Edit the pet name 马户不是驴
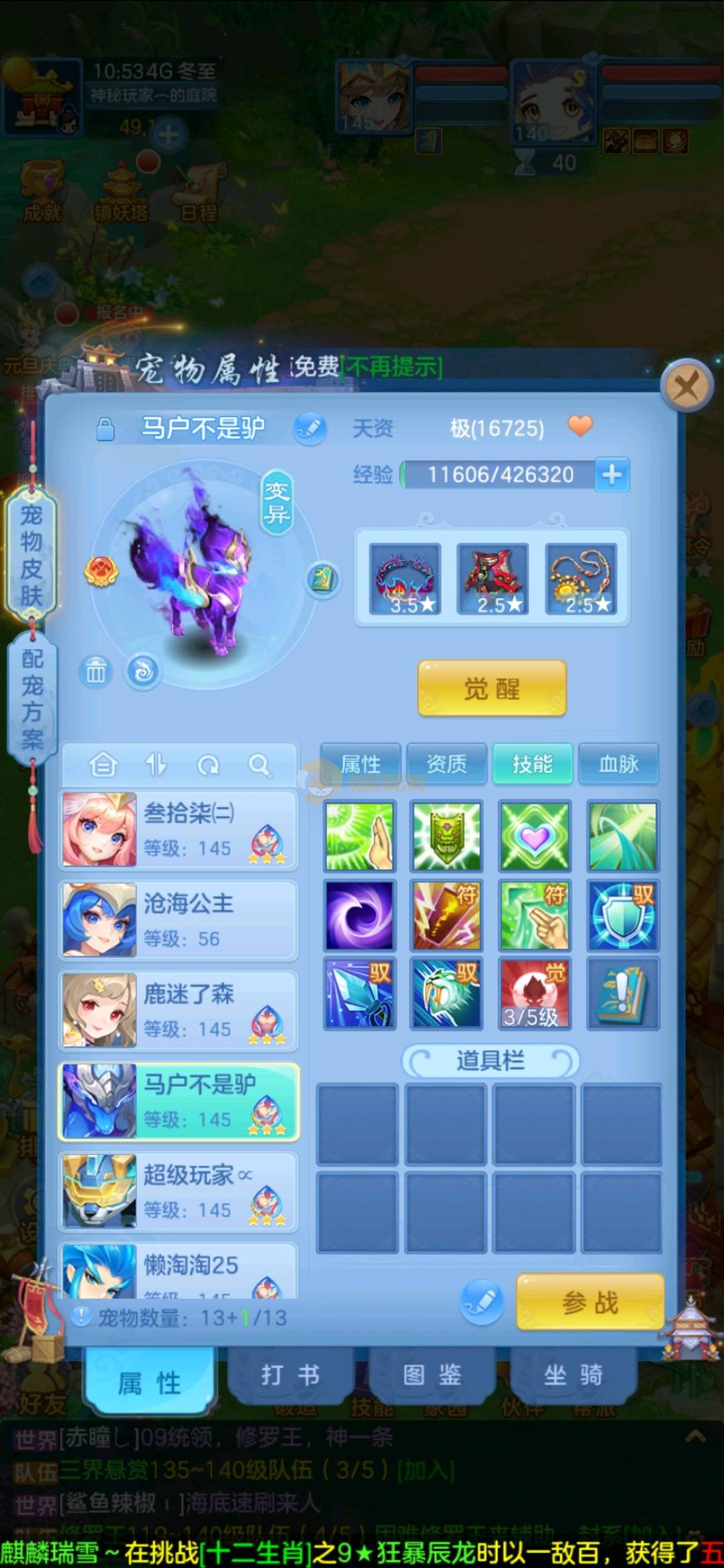Image resolution: width=724 pixels, height=1568 pixels. (310, 428)
